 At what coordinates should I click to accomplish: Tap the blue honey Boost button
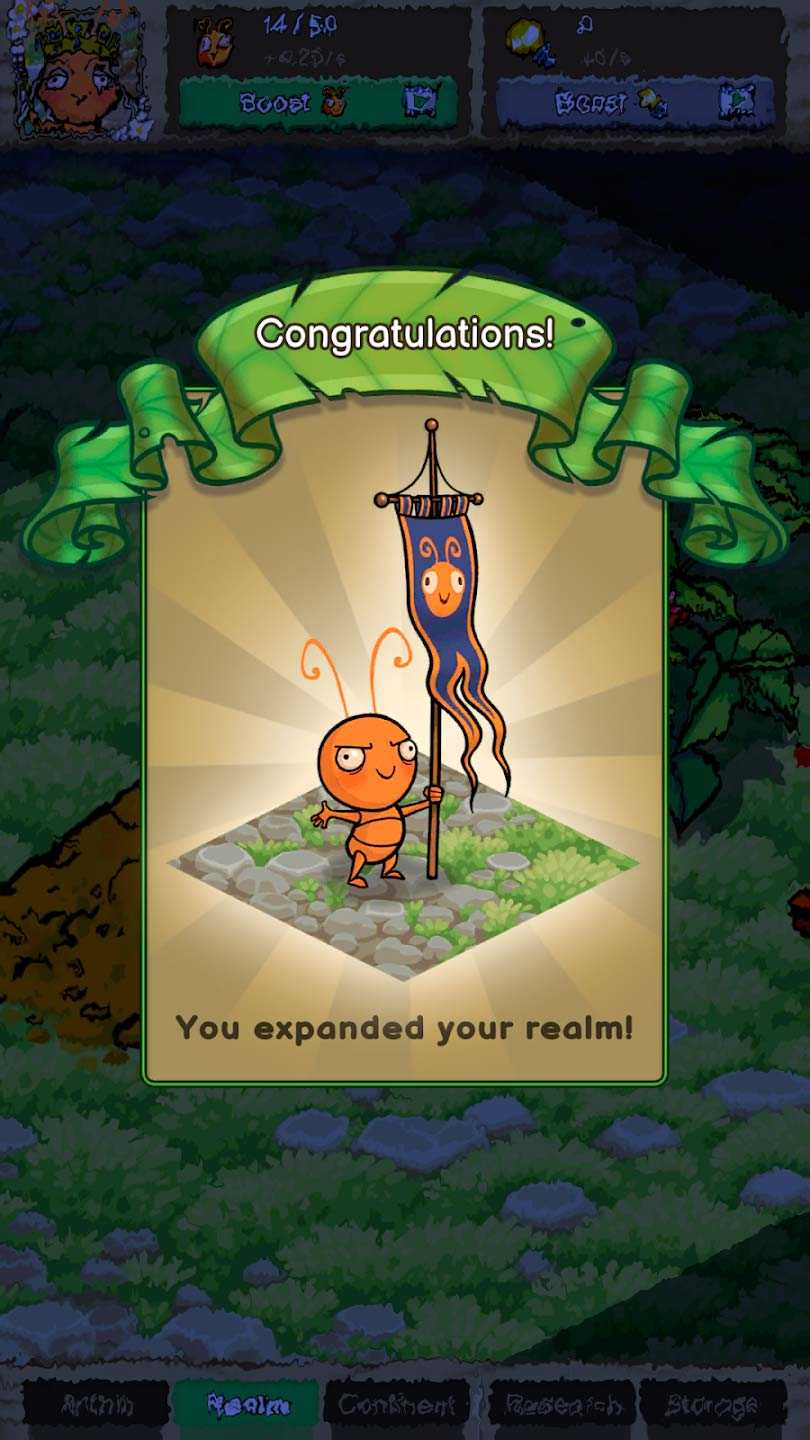(x=635, y=103)
